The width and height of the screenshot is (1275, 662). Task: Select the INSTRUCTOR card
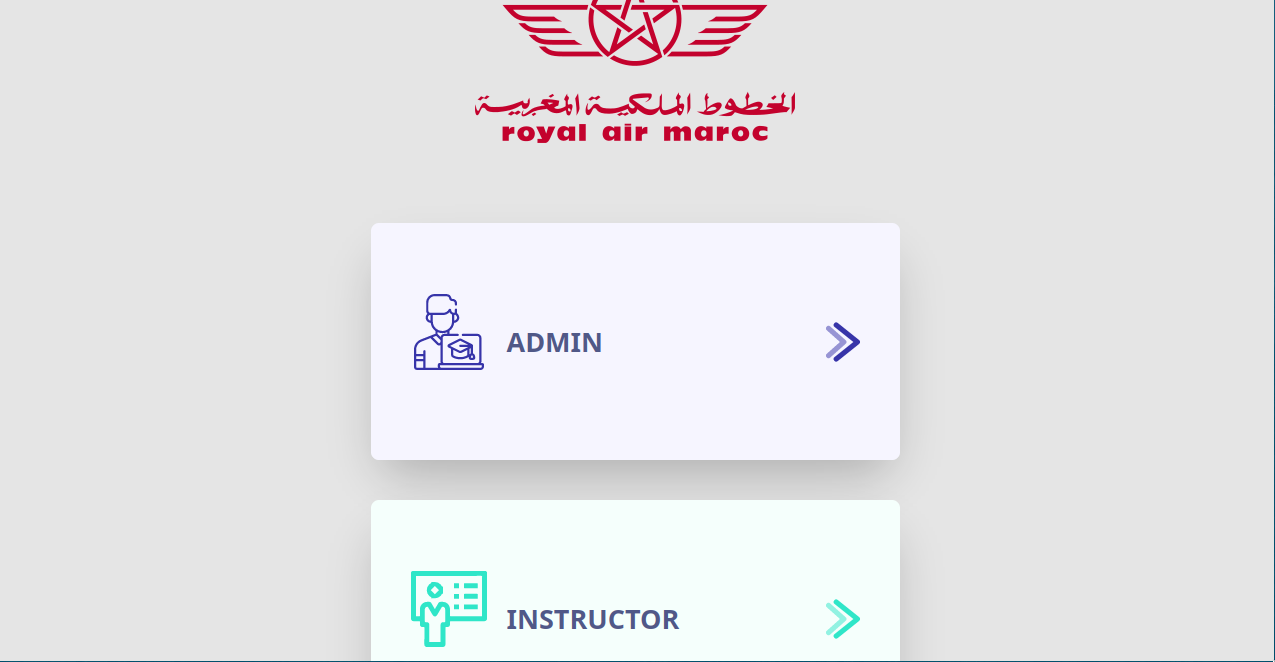pyautogui.click(x=635, y=610)
